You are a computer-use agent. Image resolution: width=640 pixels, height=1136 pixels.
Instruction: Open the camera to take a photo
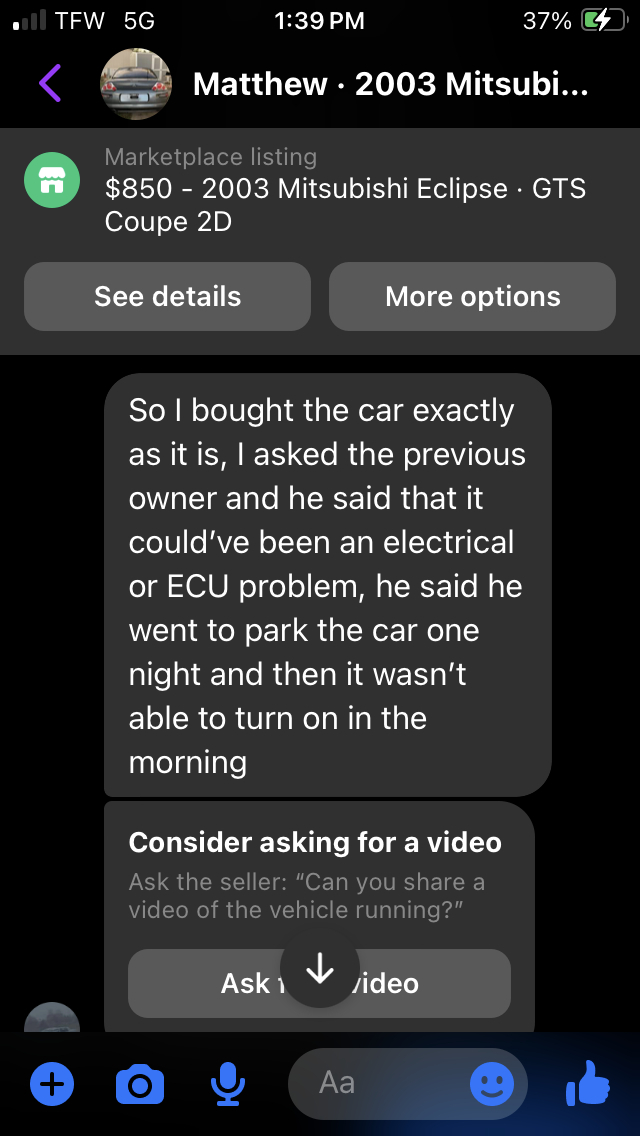pos(140,1083)
